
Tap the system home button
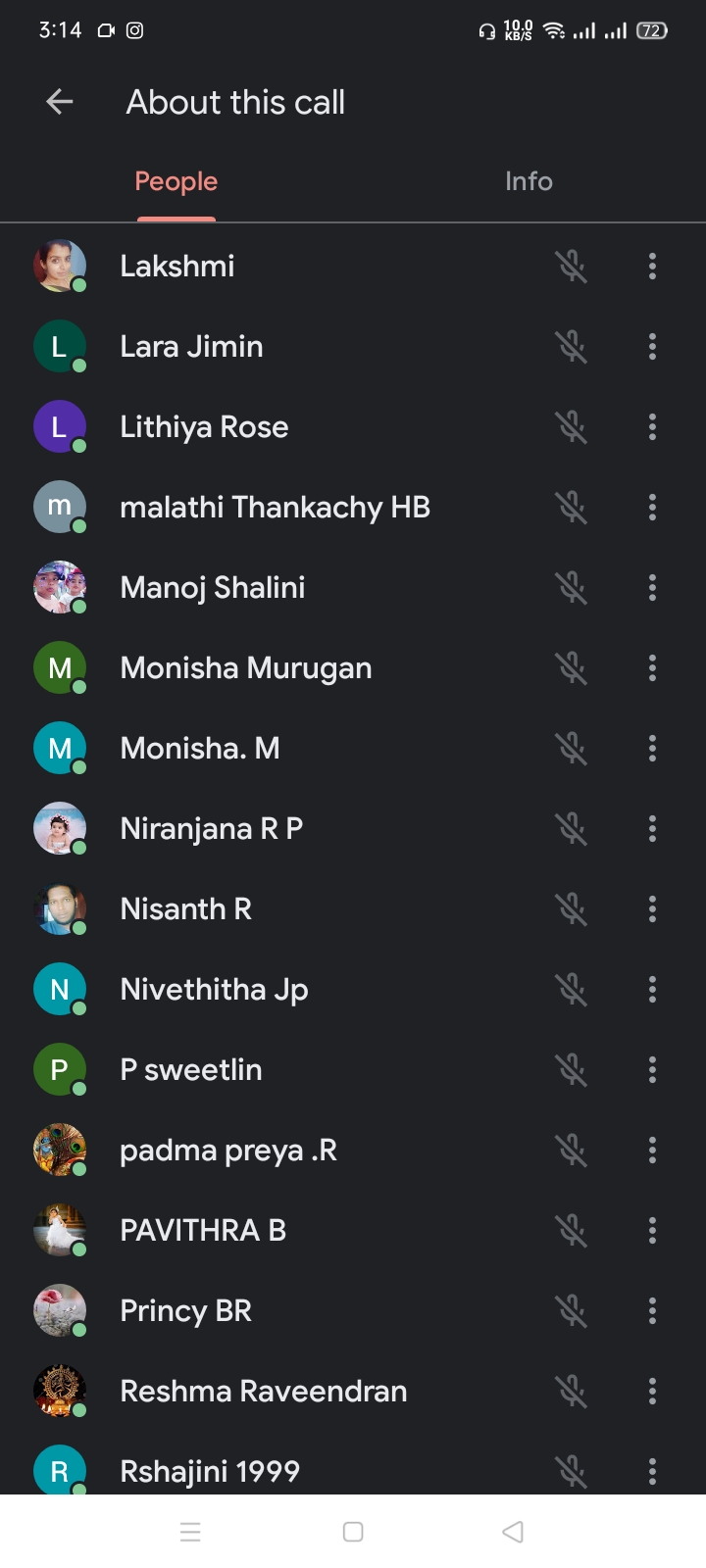click(353, 1532)
